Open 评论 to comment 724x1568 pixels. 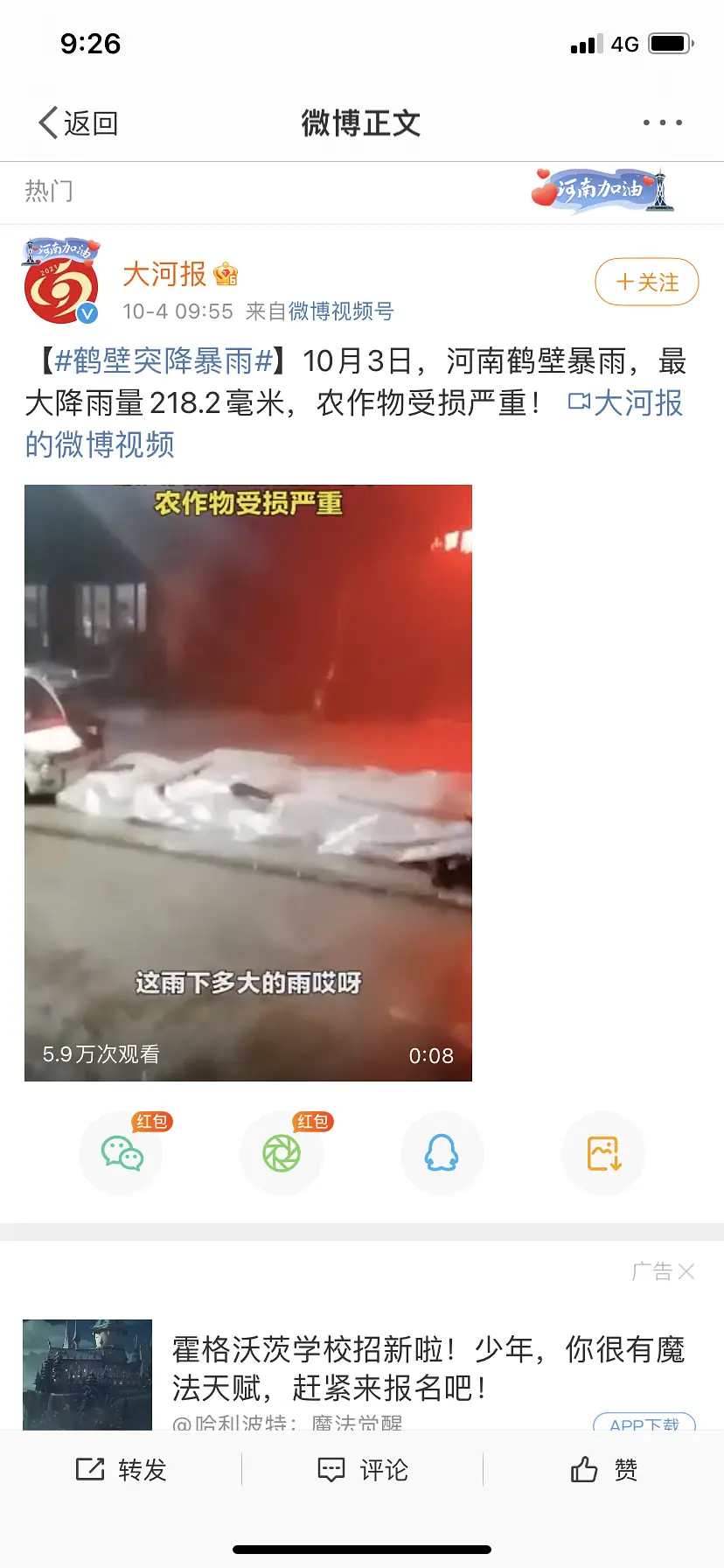(362, 1469)
